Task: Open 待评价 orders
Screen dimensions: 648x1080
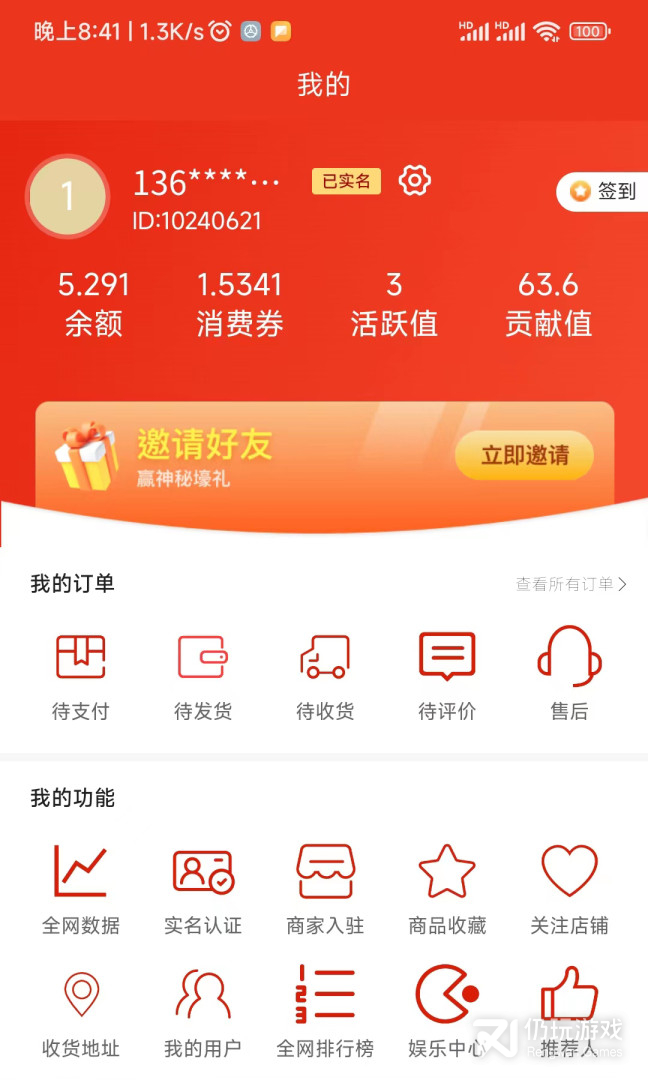Action: (x=447, y=676)
